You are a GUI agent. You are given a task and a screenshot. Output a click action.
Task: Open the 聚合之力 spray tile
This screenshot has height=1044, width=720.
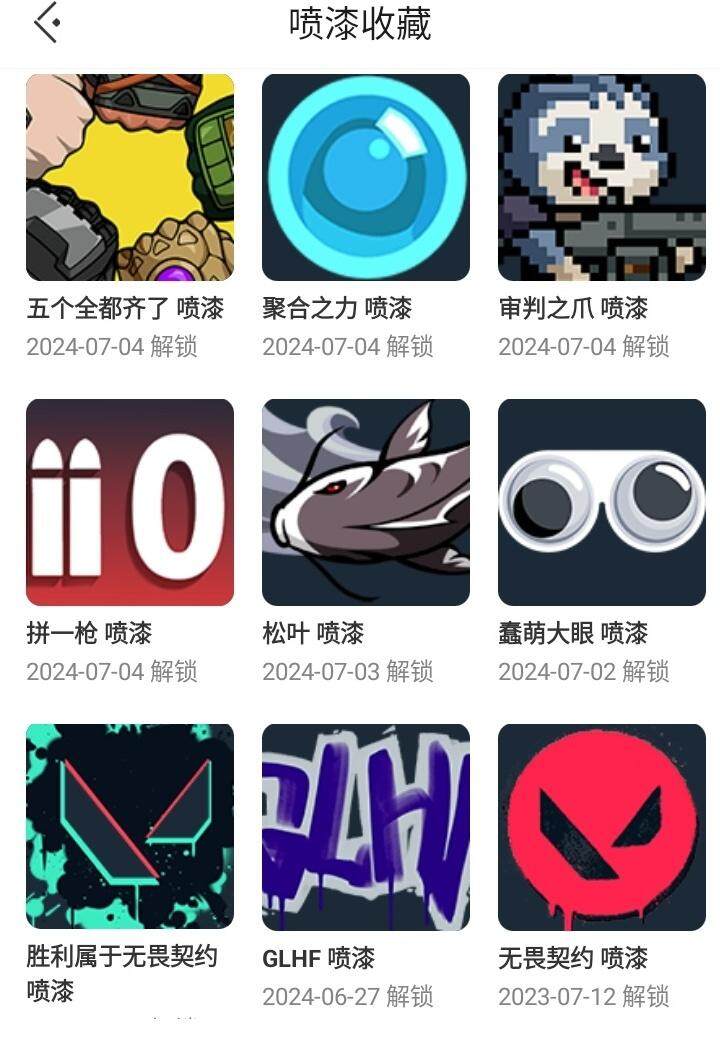coord(366,178)
